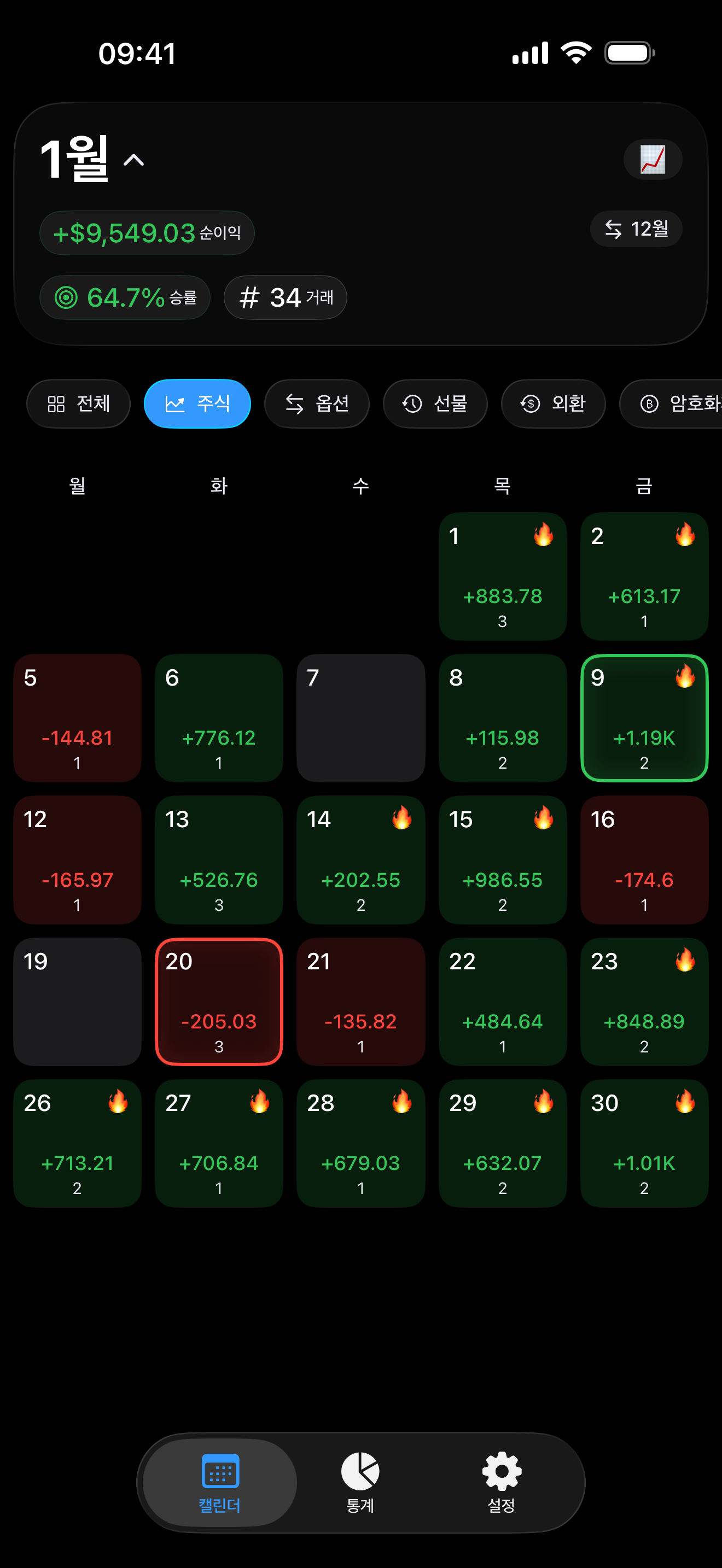This screenshot has height=1568, width=722.
Task: Filter by 옵션
Action: click(317, 403)
